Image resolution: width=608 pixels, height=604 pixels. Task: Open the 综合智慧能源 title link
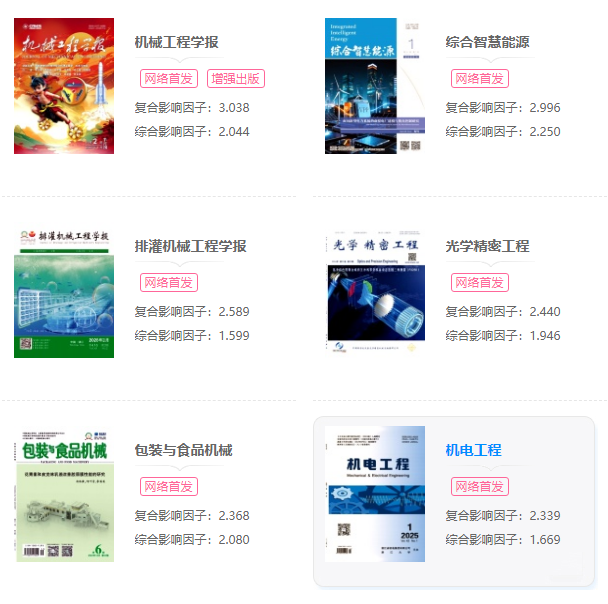pos(487,42)
